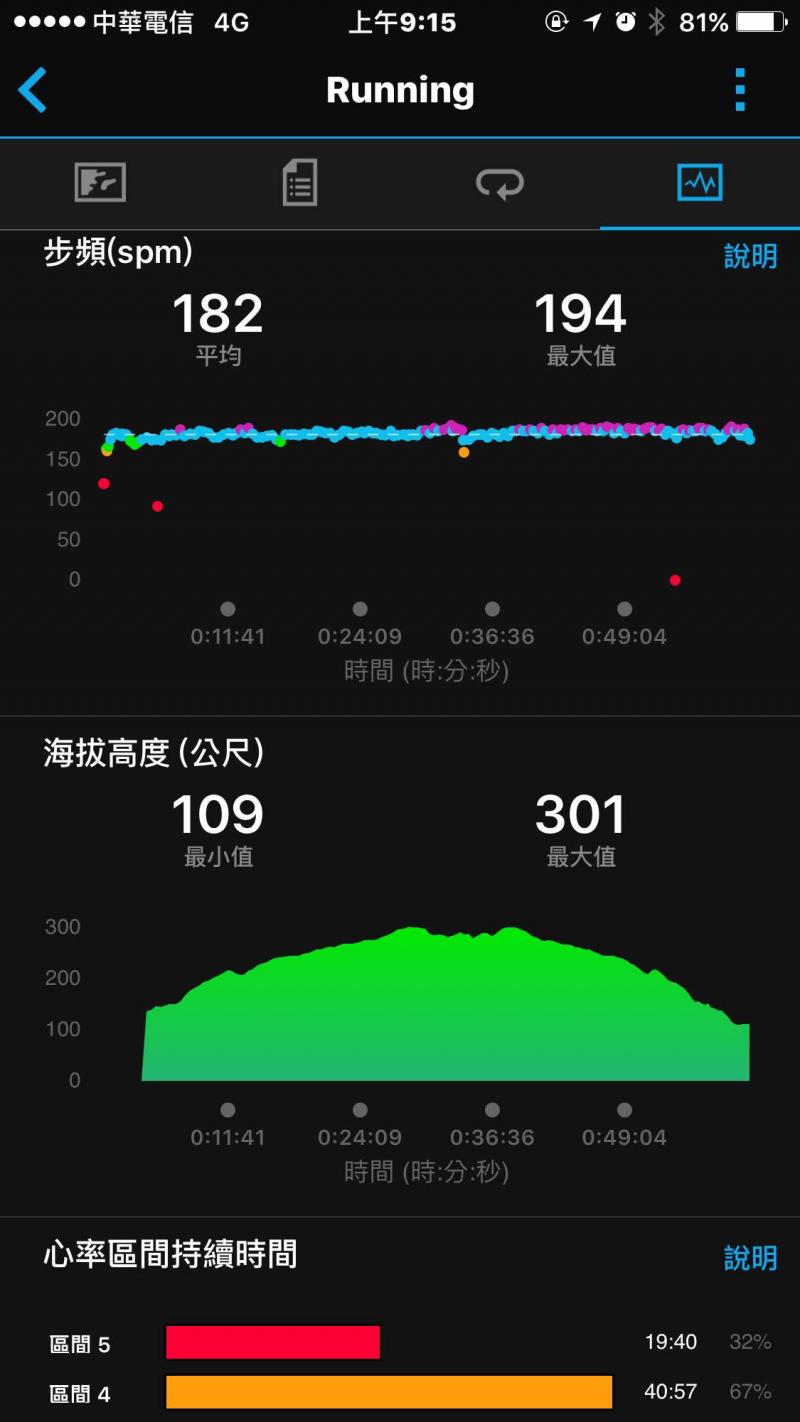Viewport: 800px width, 1422px height.
Task: Switch to the overview map tab
Action: pyautogui.click(x=100, y=183)
